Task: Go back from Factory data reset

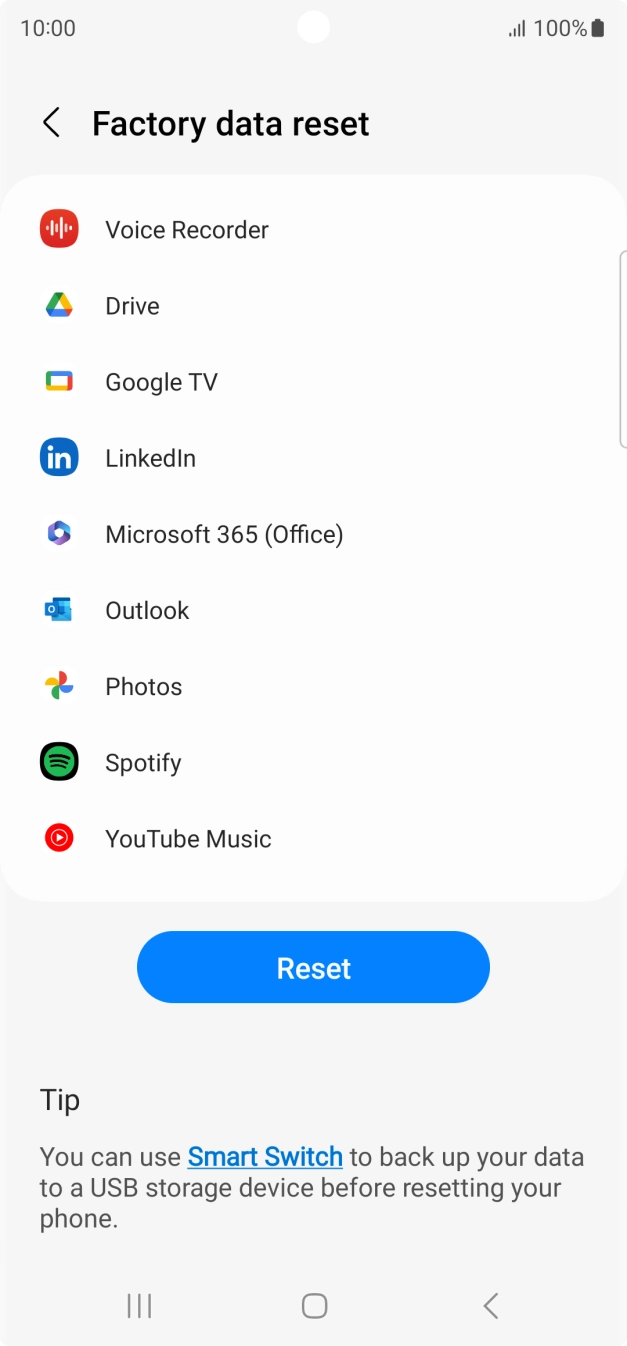Action: tap(52, 123)
